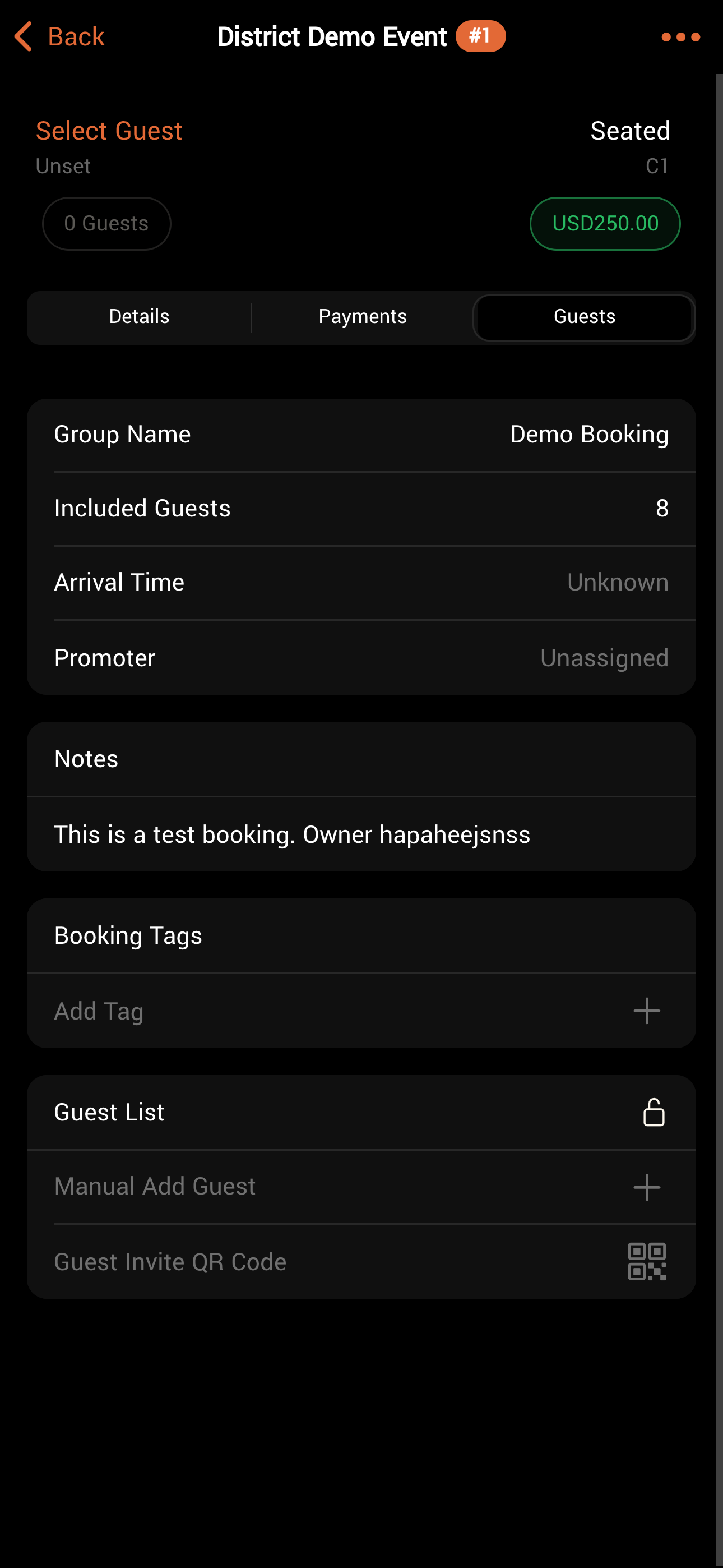Viewport: 723px width, 1568px height.
Task: Show the Guest Invite QR Code
Action: (361, 1262)
